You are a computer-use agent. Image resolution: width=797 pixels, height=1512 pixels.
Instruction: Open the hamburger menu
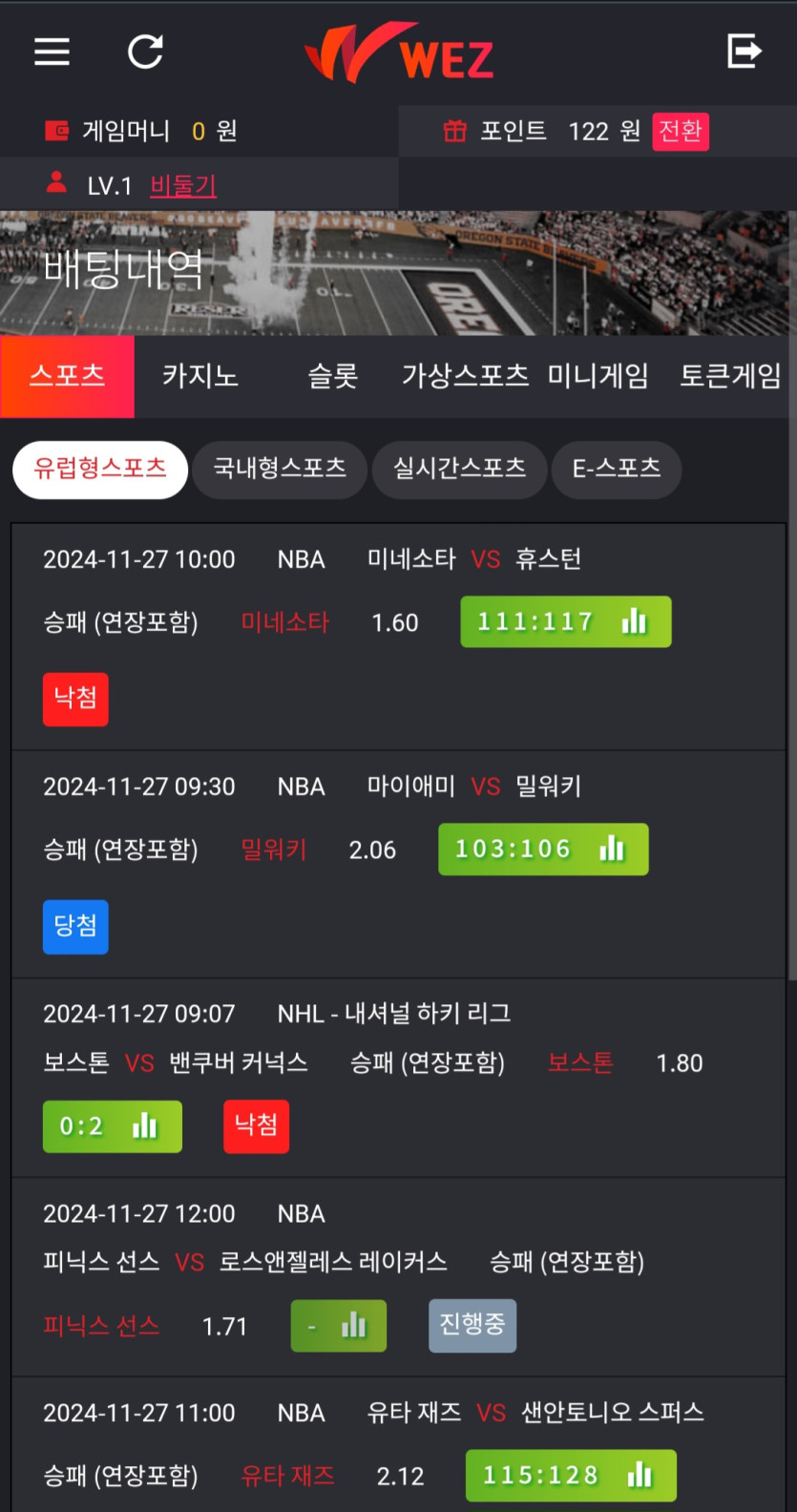[52, 52]
